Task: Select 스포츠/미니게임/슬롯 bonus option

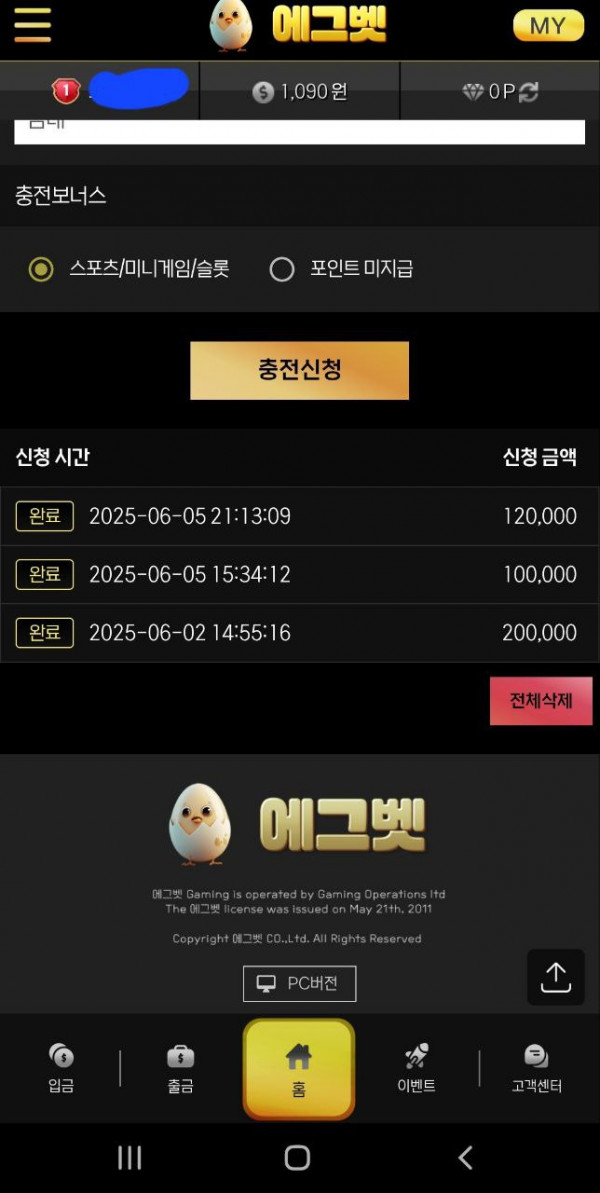Action: click(x=41, y=269)
